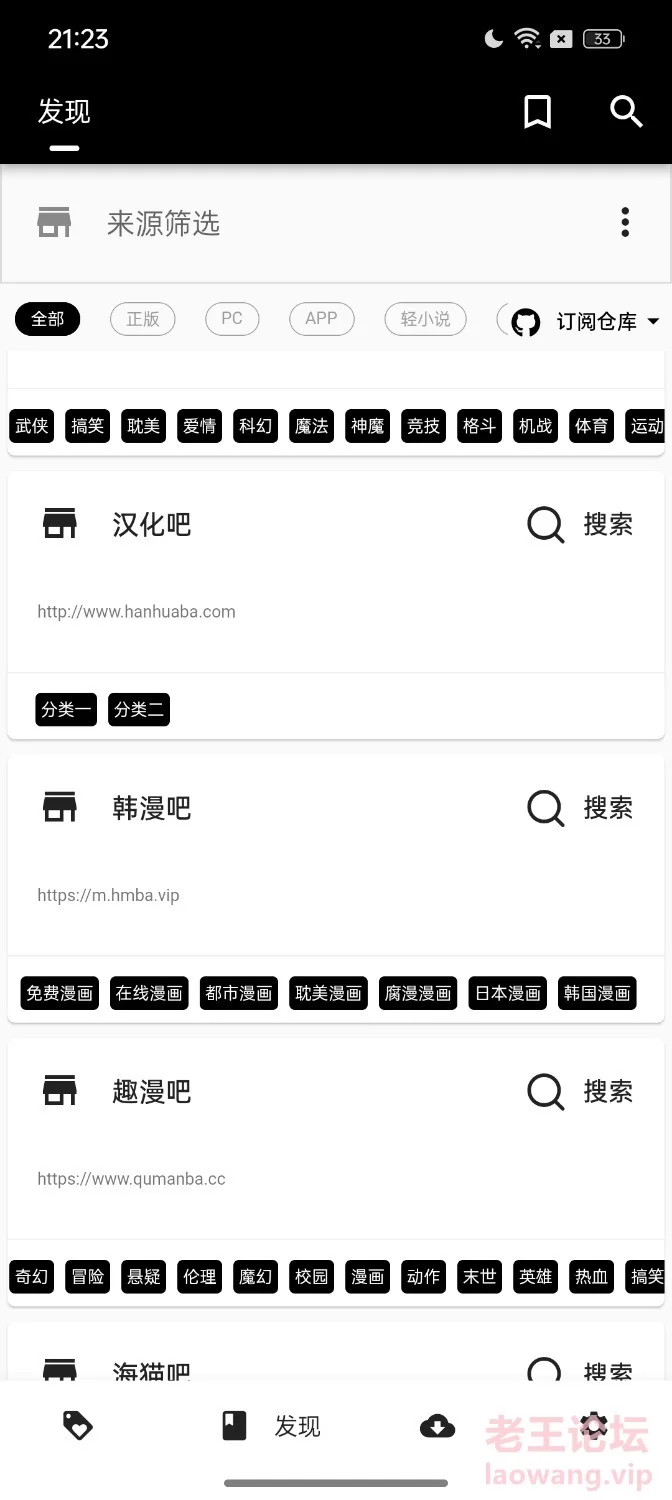Choose the 武侠 genre tag
Image resolution: width=672 pixels, height=1500 pixels.
click(x=32, y=426)
